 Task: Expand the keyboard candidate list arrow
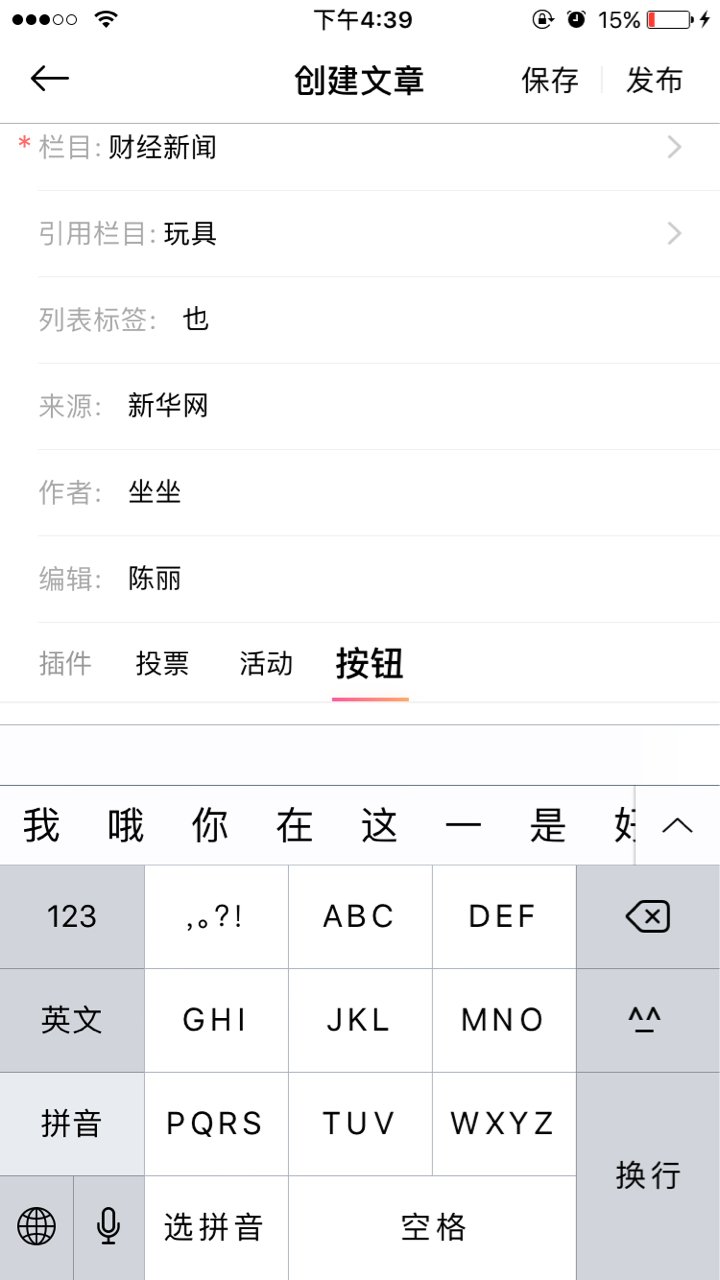click(x=677, y=826)
